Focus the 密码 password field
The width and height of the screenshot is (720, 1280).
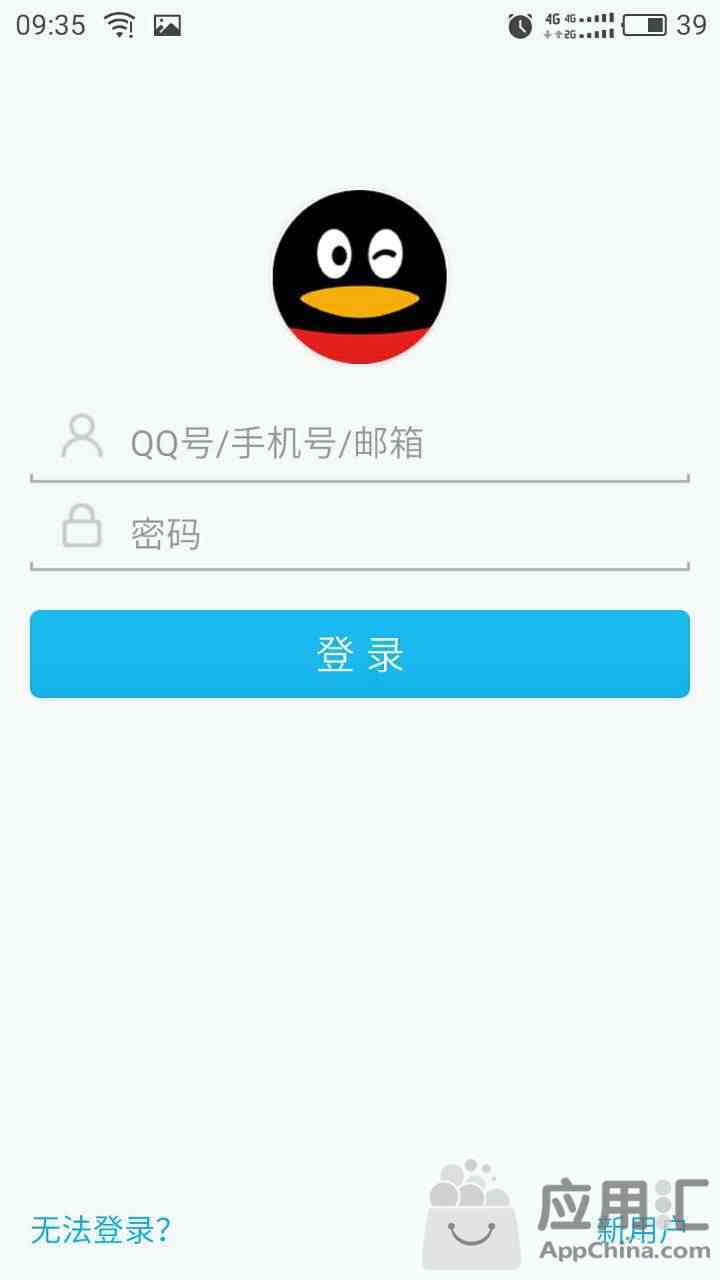[360, 530]
